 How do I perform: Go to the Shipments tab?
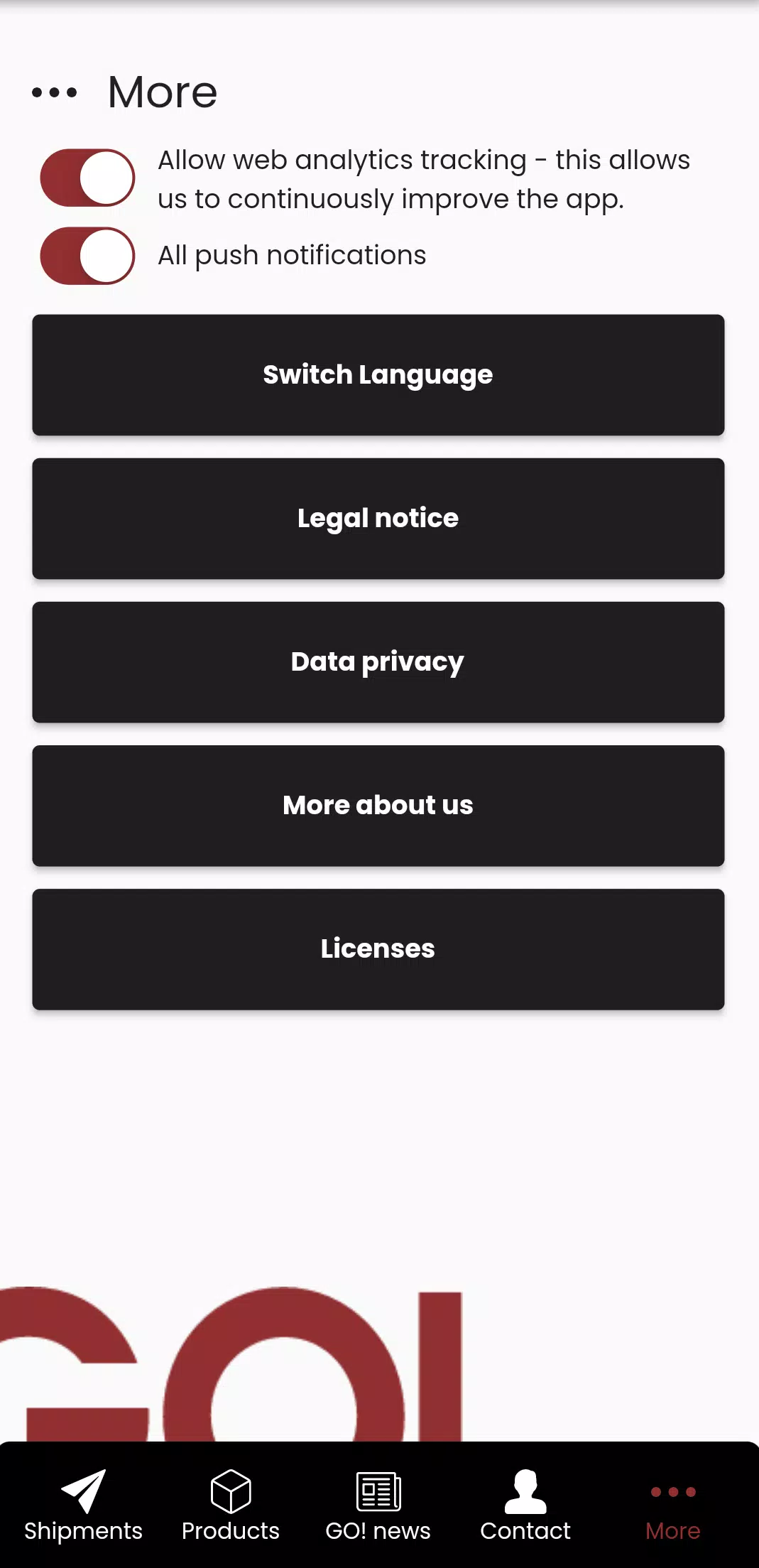83,1505
